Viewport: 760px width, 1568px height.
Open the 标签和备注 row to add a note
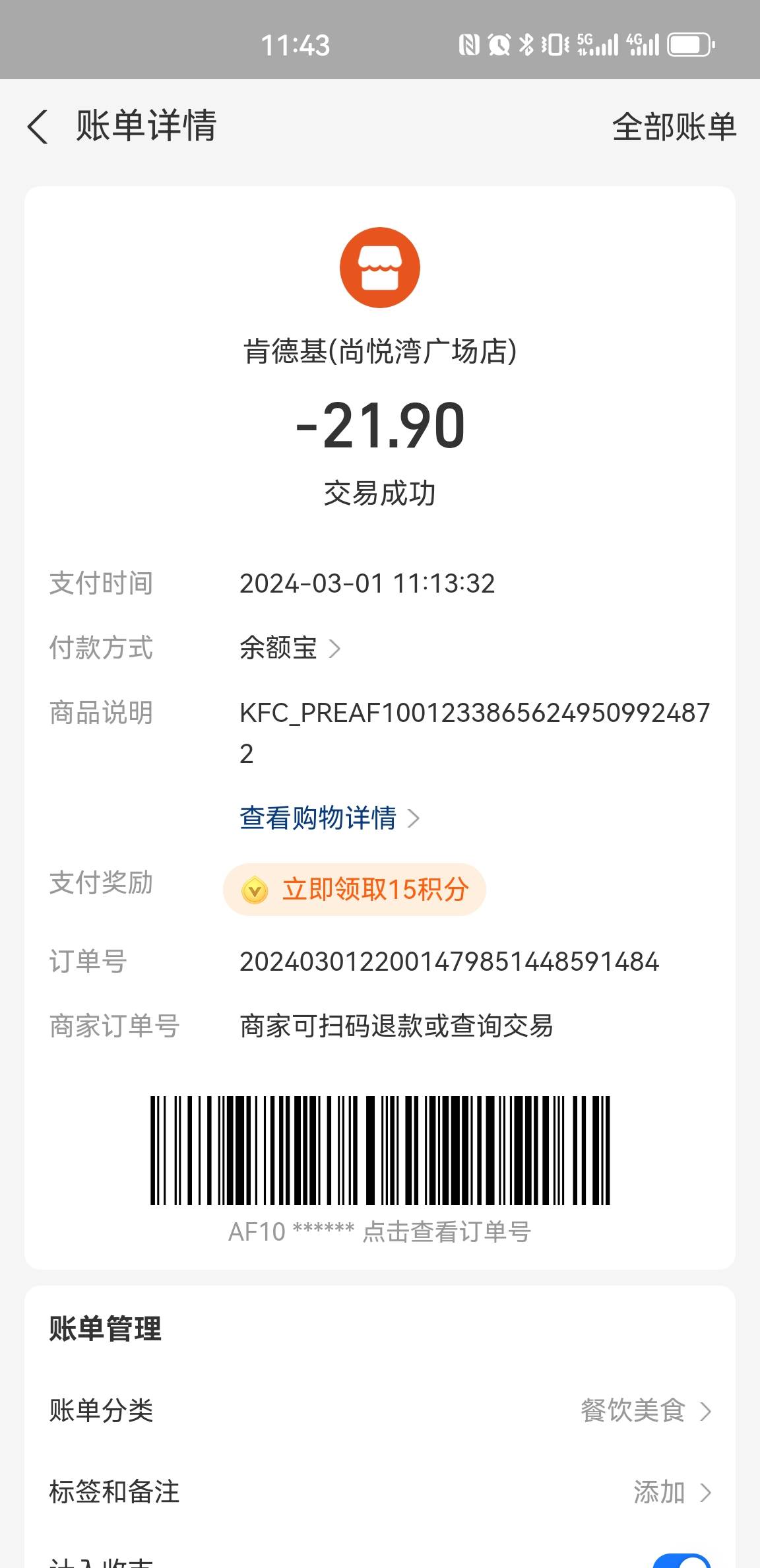coord(380,1491)
